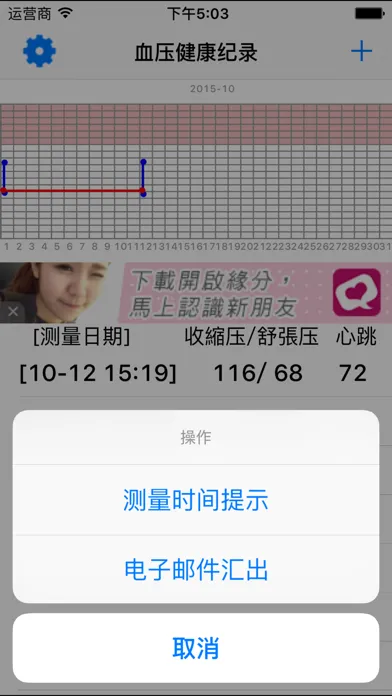Dismiss the action sheet with 取消
Screen dimensions: 392x696
[x=196, y=648]
